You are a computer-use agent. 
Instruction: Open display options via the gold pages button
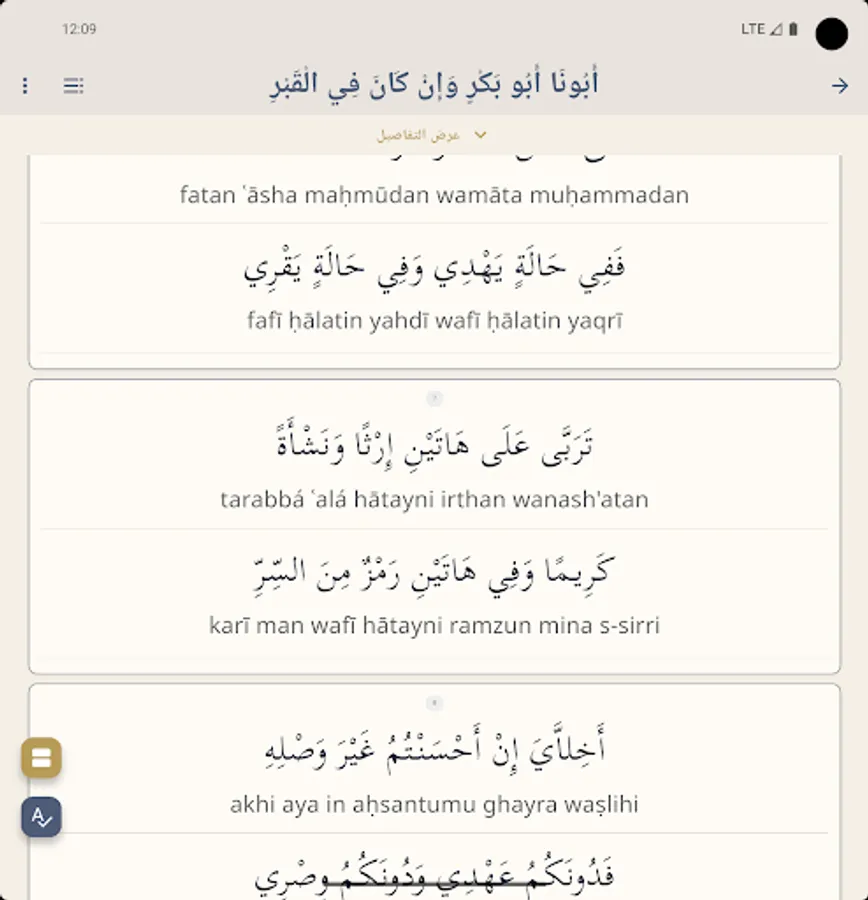tap(41, 759)
